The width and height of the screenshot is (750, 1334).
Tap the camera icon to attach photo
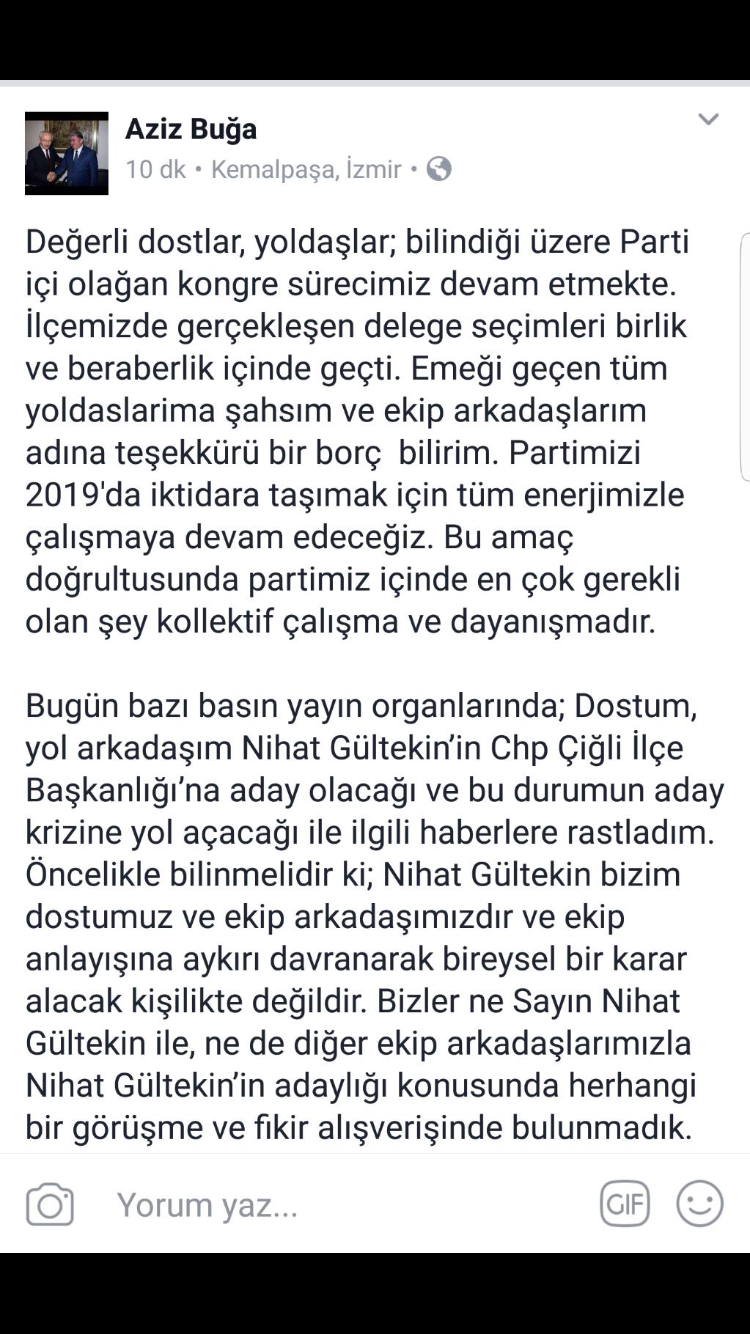click(x=50, y=1204)
